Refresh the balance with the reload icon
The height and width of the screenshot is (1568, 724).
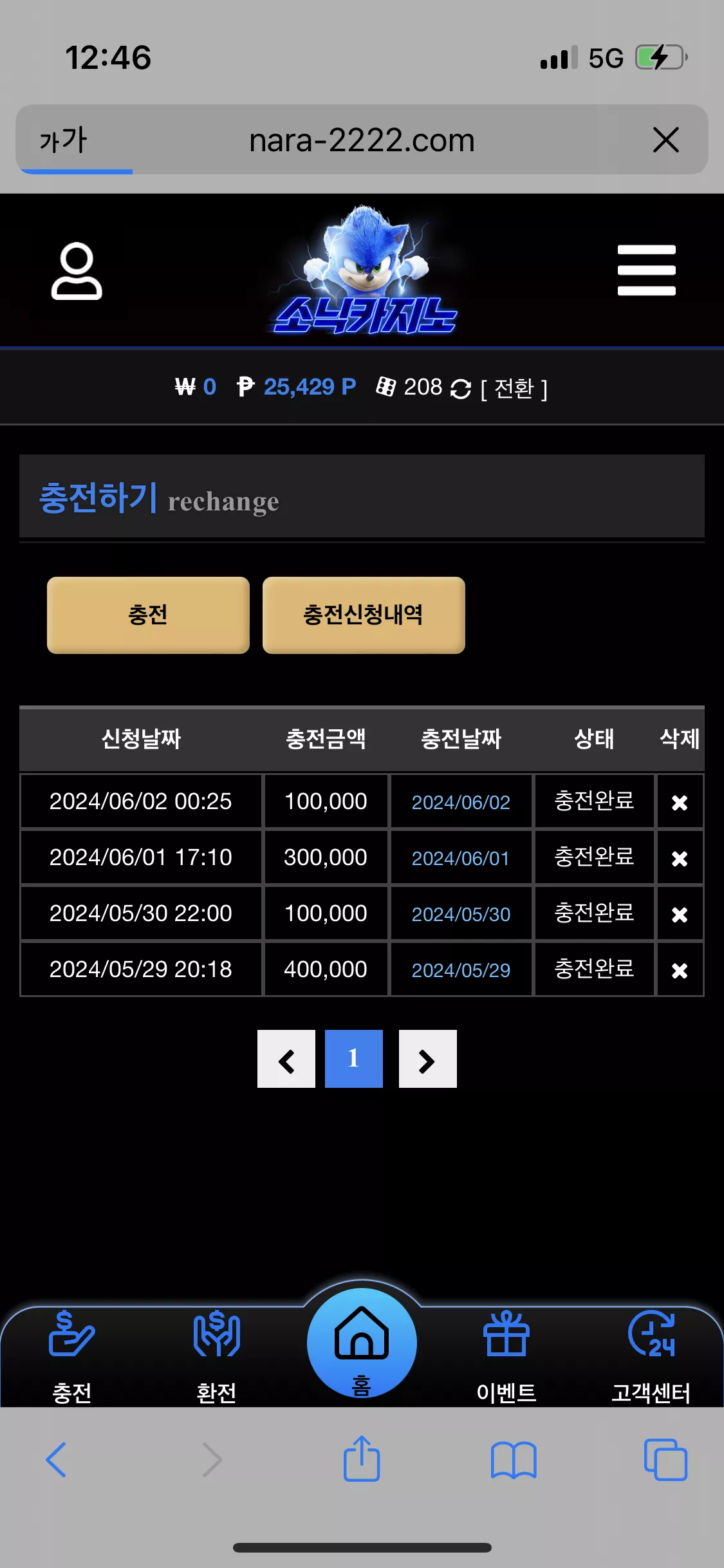[x=461, y=389]
